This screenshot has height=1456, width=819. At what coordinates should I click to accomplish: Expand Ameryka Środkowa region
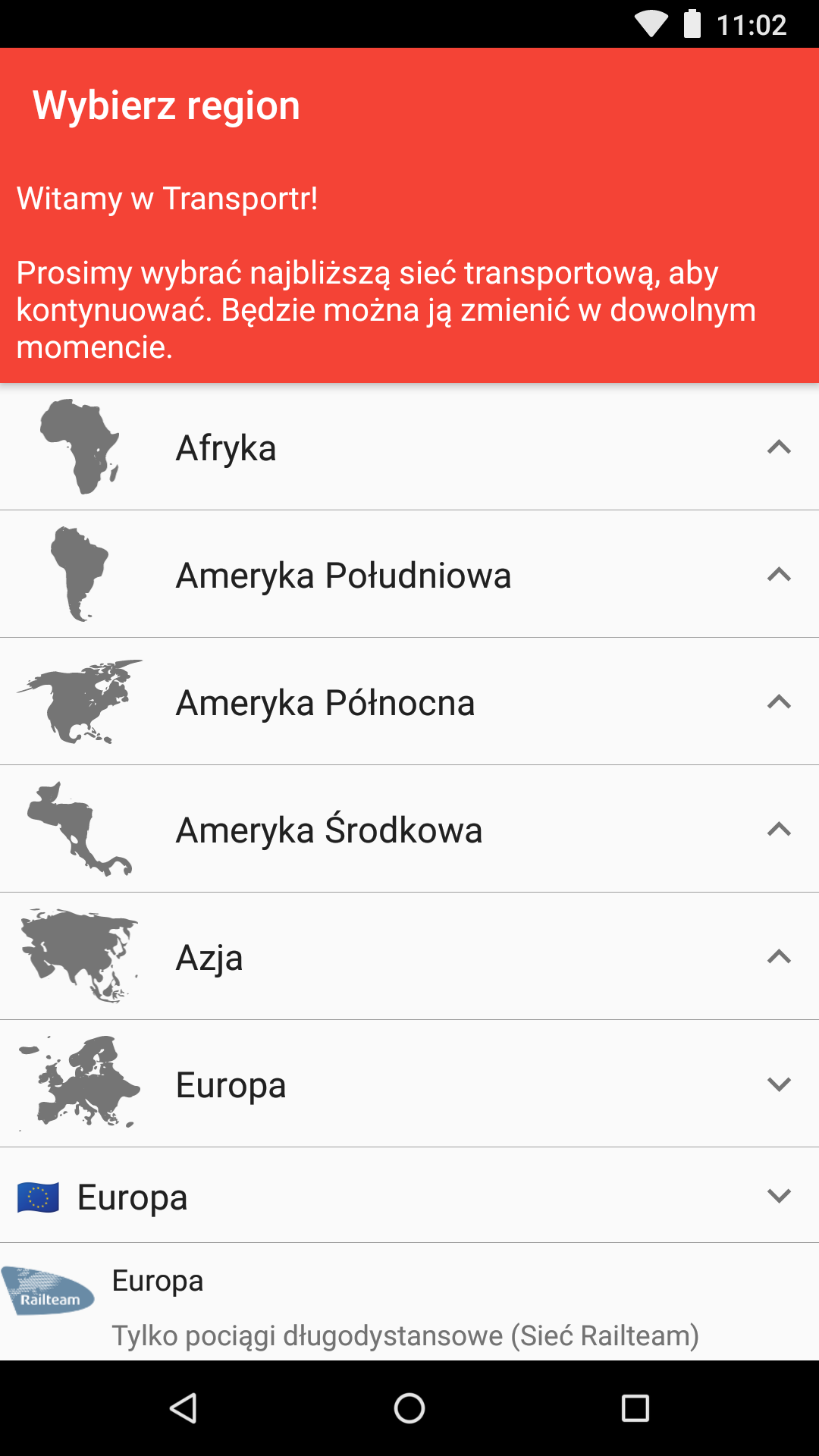point(409,830)
